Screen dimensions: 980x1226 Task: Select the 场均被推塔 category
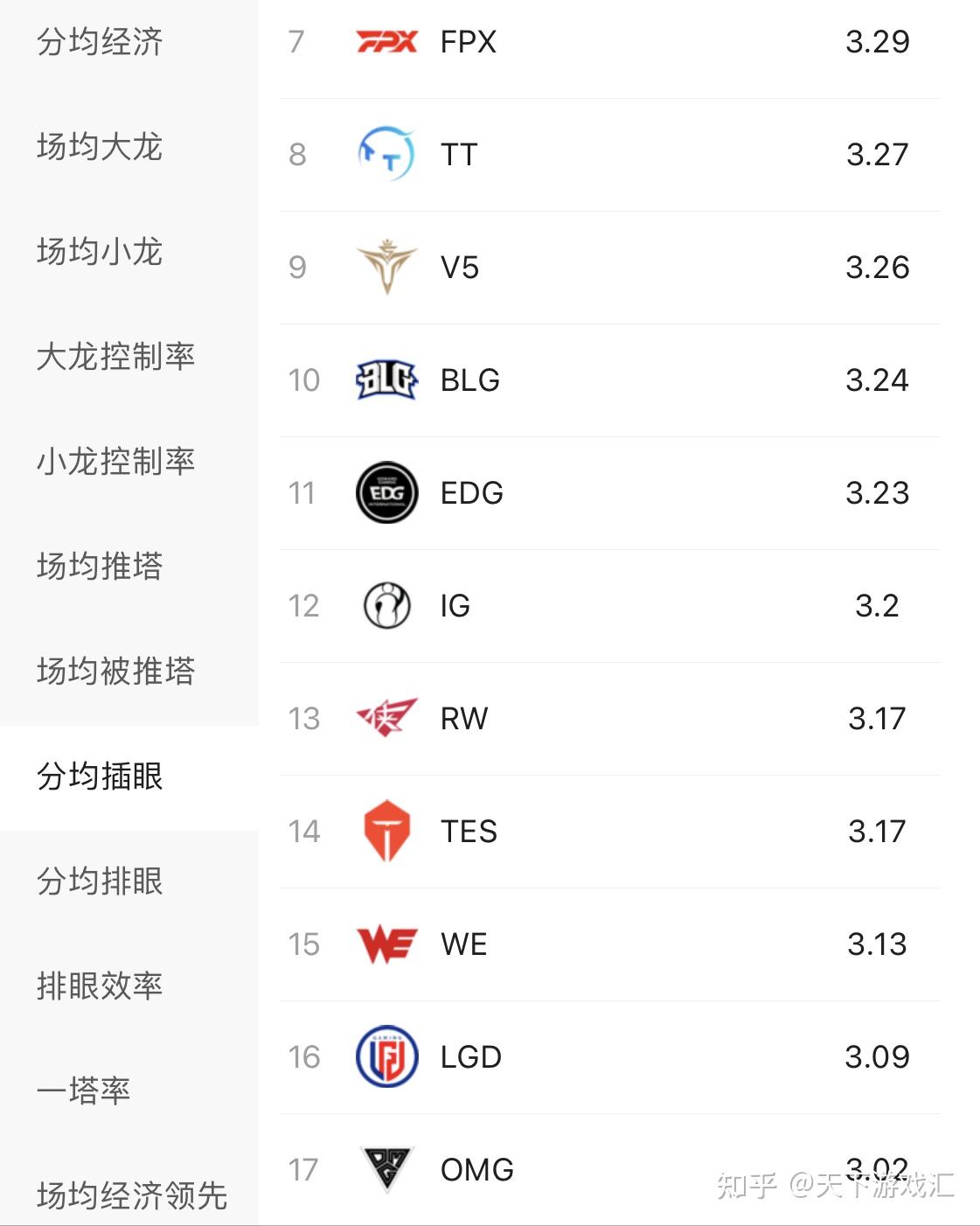115,672
